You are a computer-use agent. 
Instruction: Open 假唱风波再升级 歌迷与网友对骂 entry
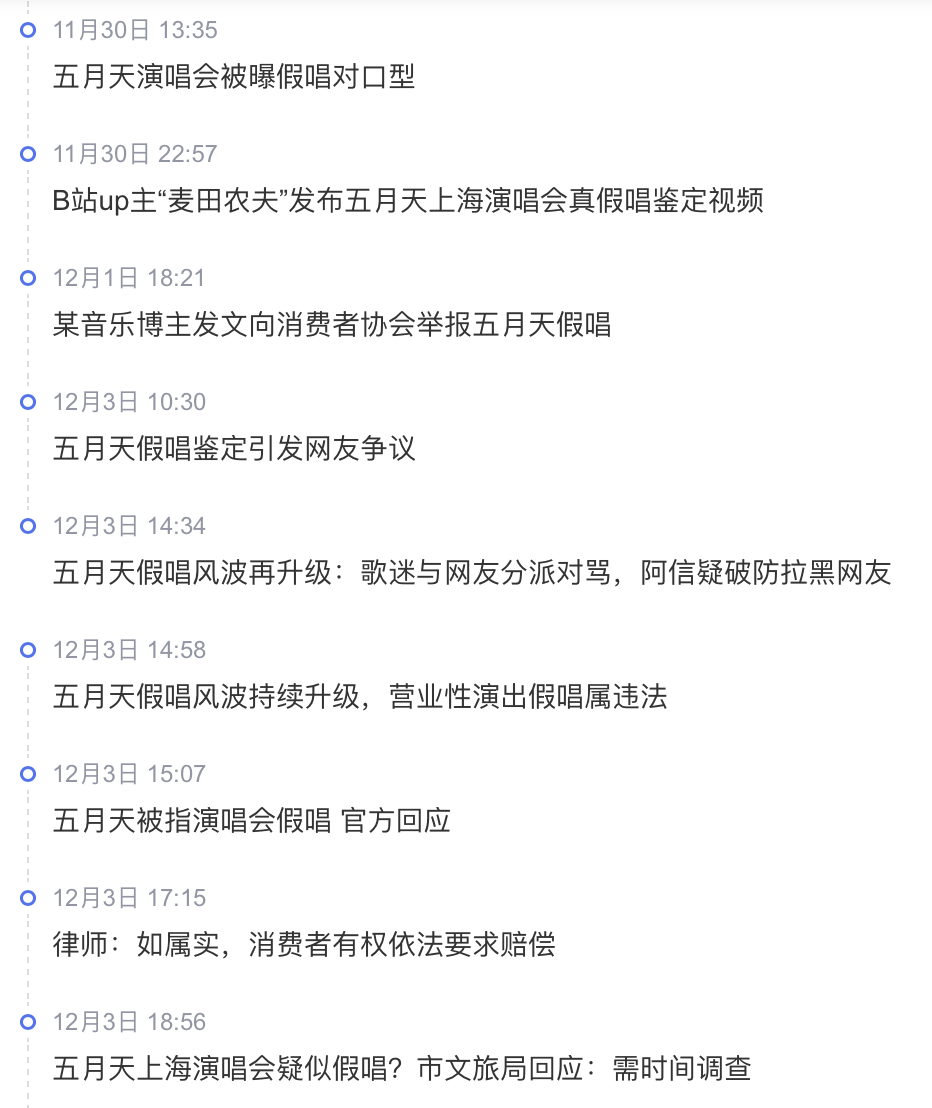pyautogui.click(x=471, y=573)
